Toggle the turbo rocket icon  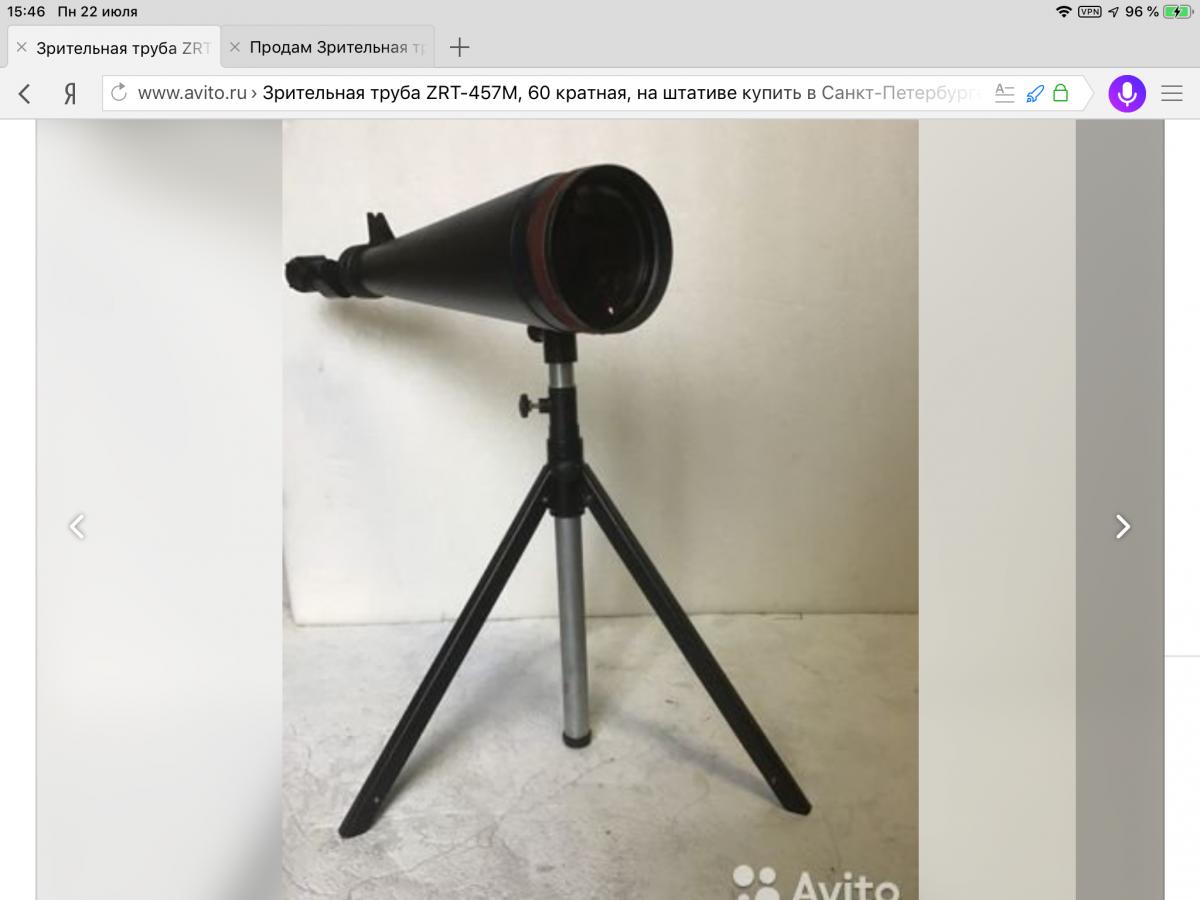click(1034, 94)
